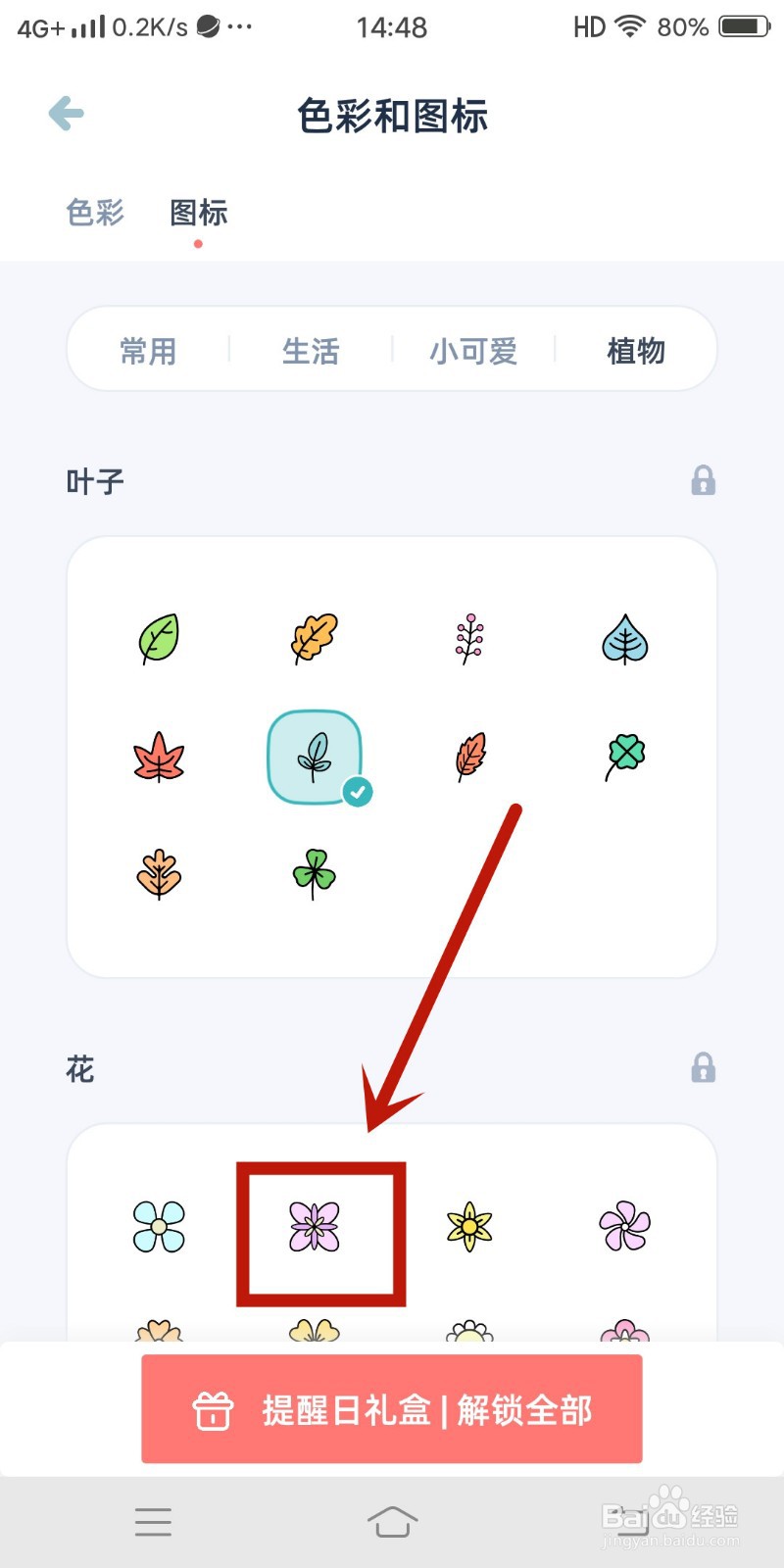Tap the 提醒日礼盒 解锁全部 button
This screenshot has width=784, height=1568.
[391, 1411]
